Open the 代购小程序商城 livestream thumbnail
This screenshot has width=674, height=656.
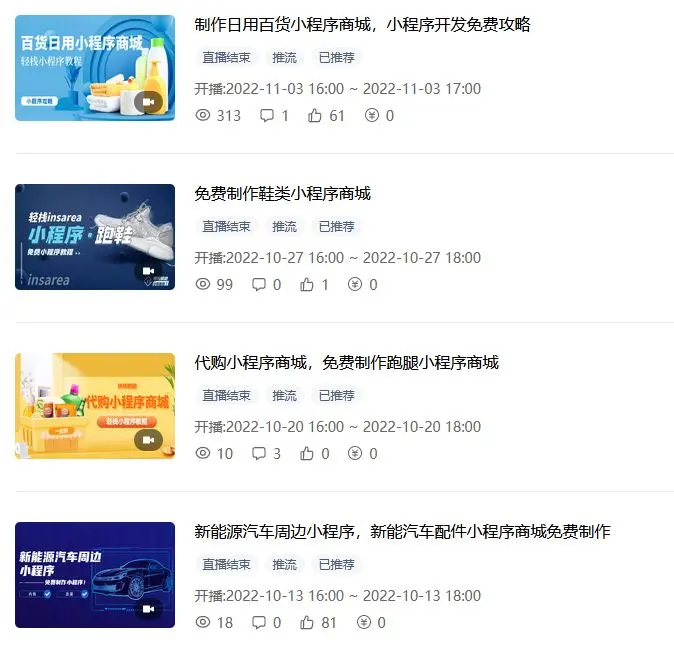(94, 406)
